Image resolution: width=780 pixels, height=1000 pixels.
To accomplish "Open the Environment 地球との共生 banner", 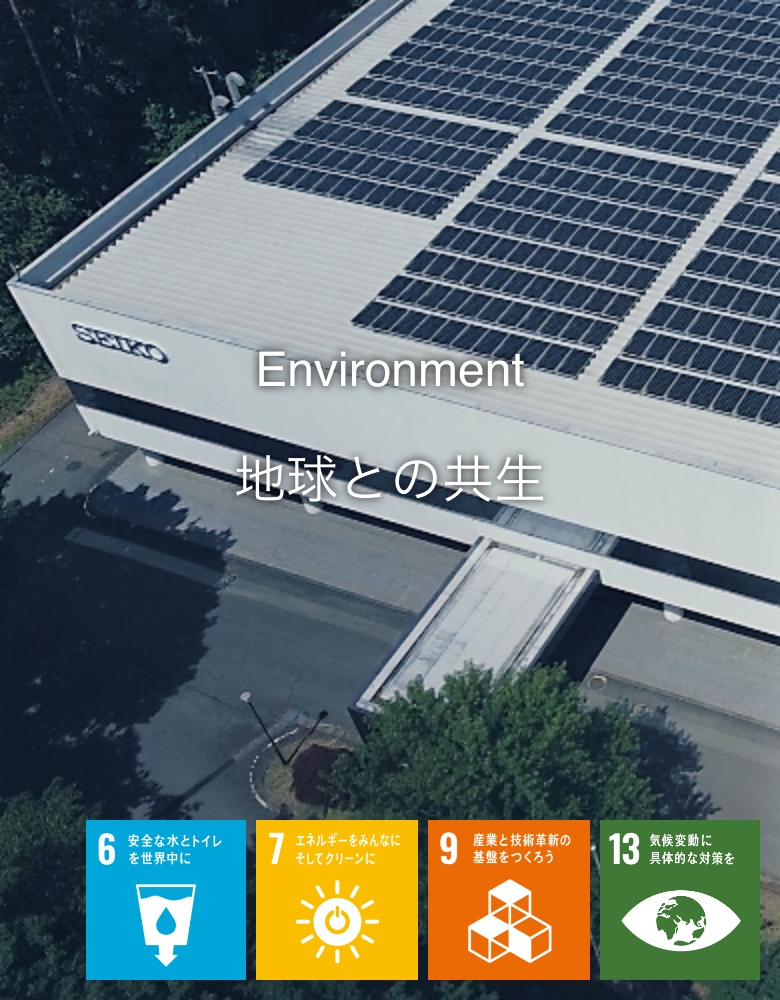I will 390,425.
